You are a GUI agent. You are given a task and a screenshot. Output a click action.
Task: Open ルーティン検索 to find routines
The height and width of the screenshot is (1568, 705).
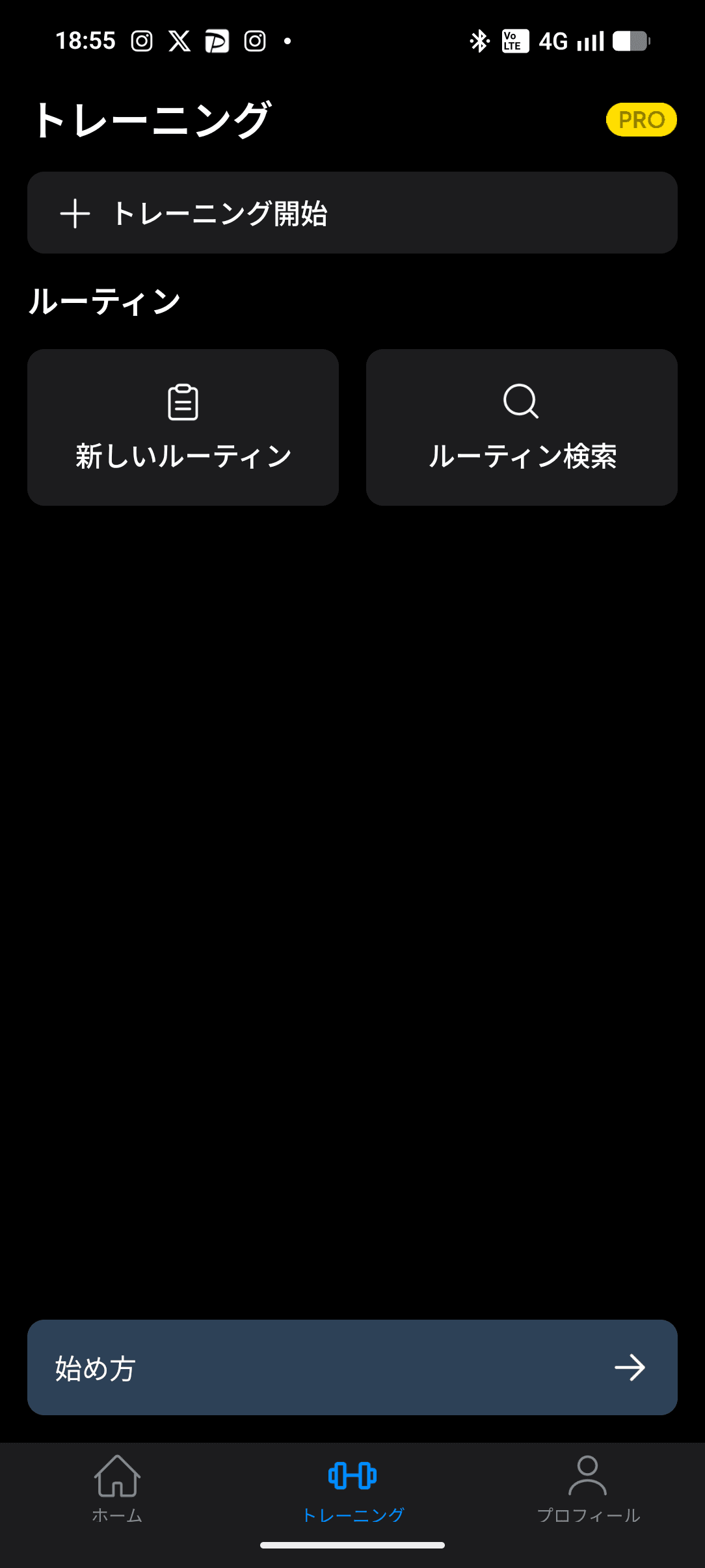pos(522,427)
